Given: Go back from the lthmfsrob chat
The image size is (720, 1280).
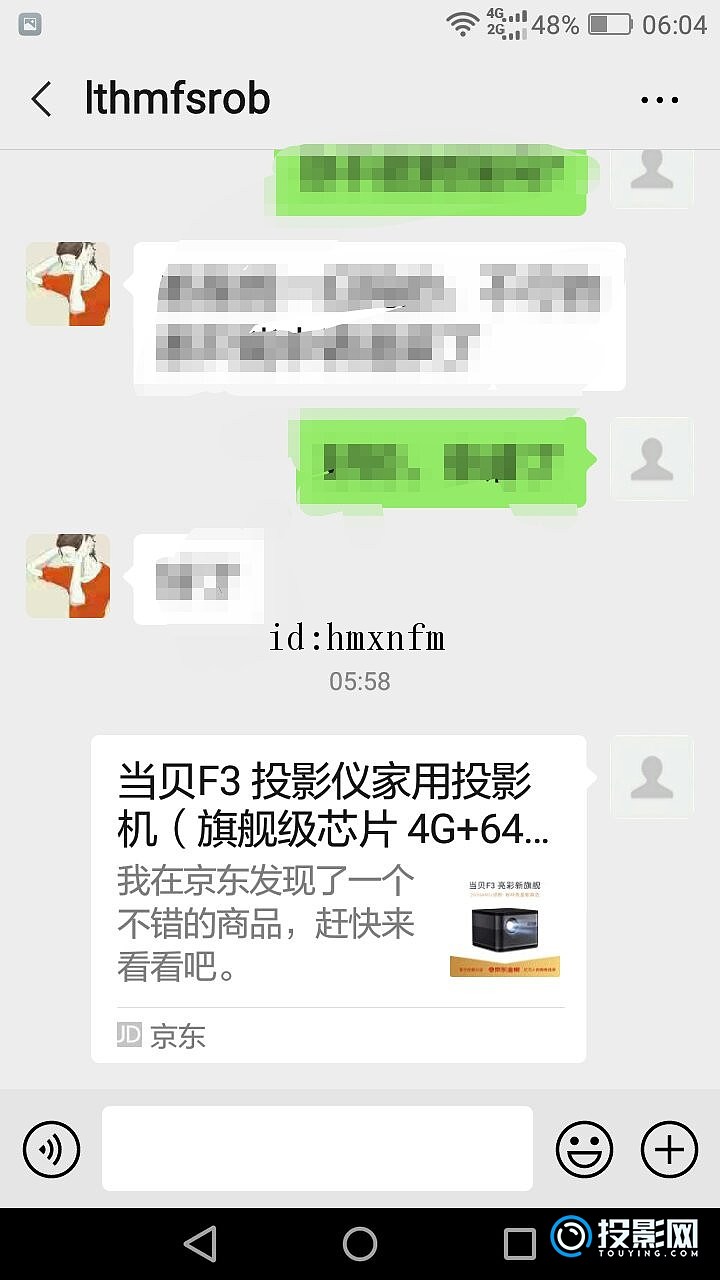Looking at the screenshot, I should click(42, 100).
